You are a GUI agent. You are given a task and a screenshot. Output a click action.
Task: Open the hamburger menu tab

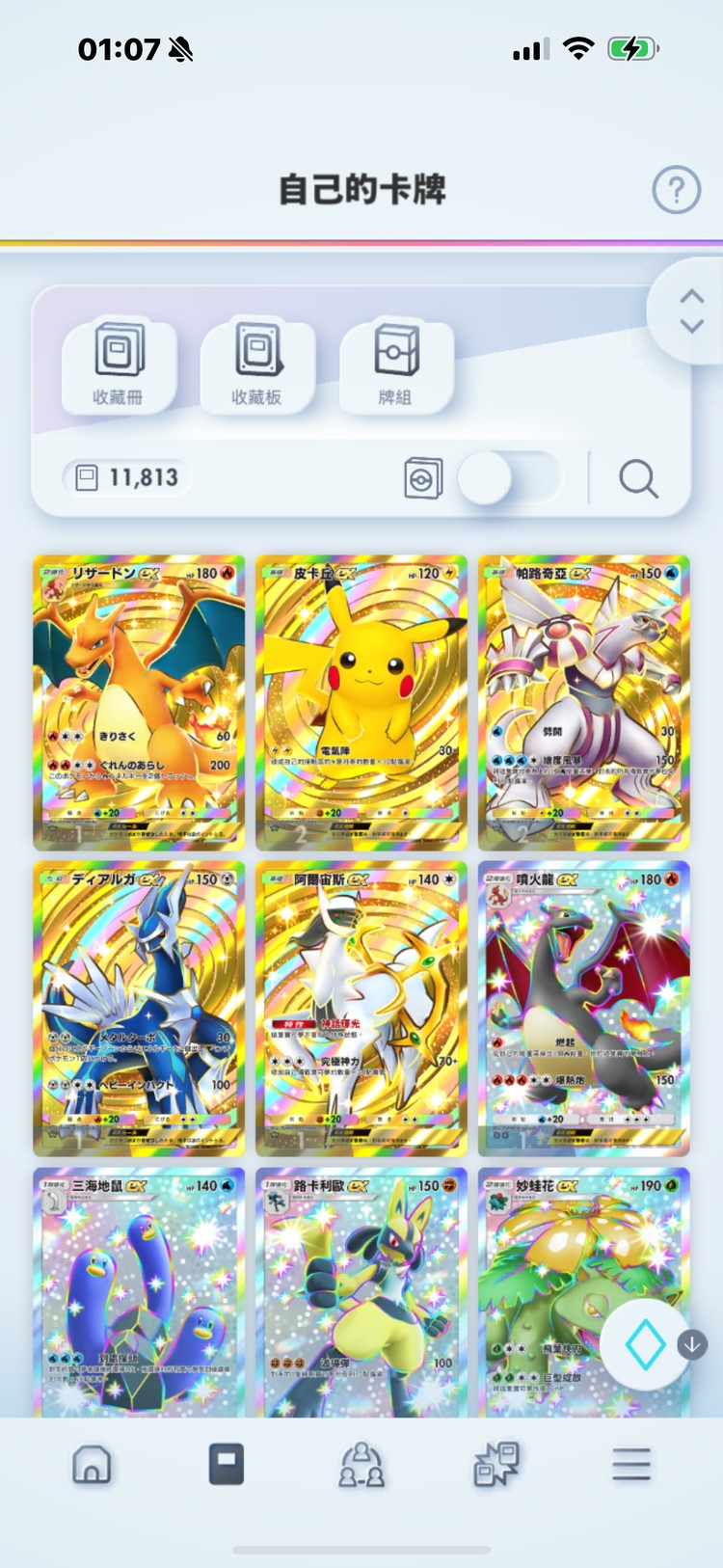[631, 1465]
